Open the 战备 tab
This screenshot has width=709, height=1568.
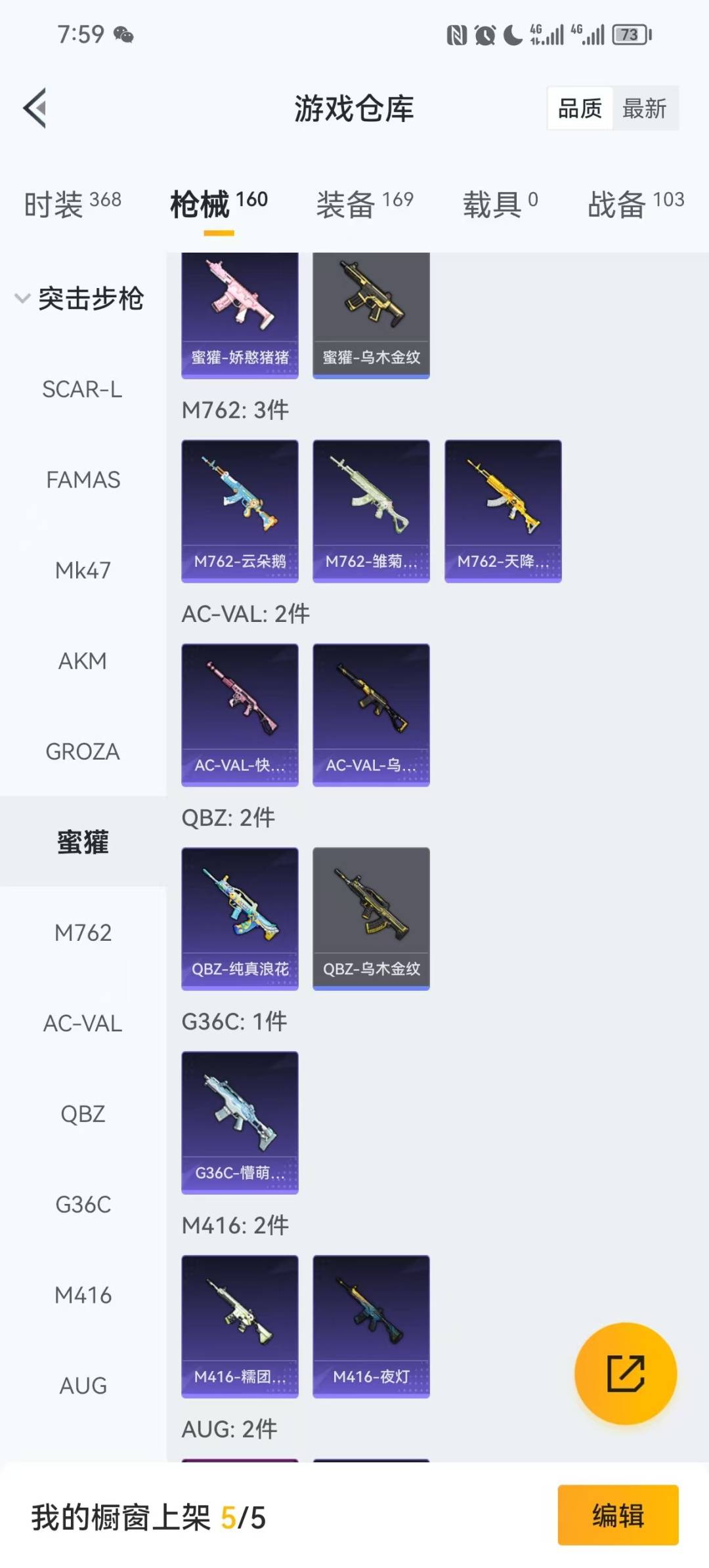tap(635, 203)
